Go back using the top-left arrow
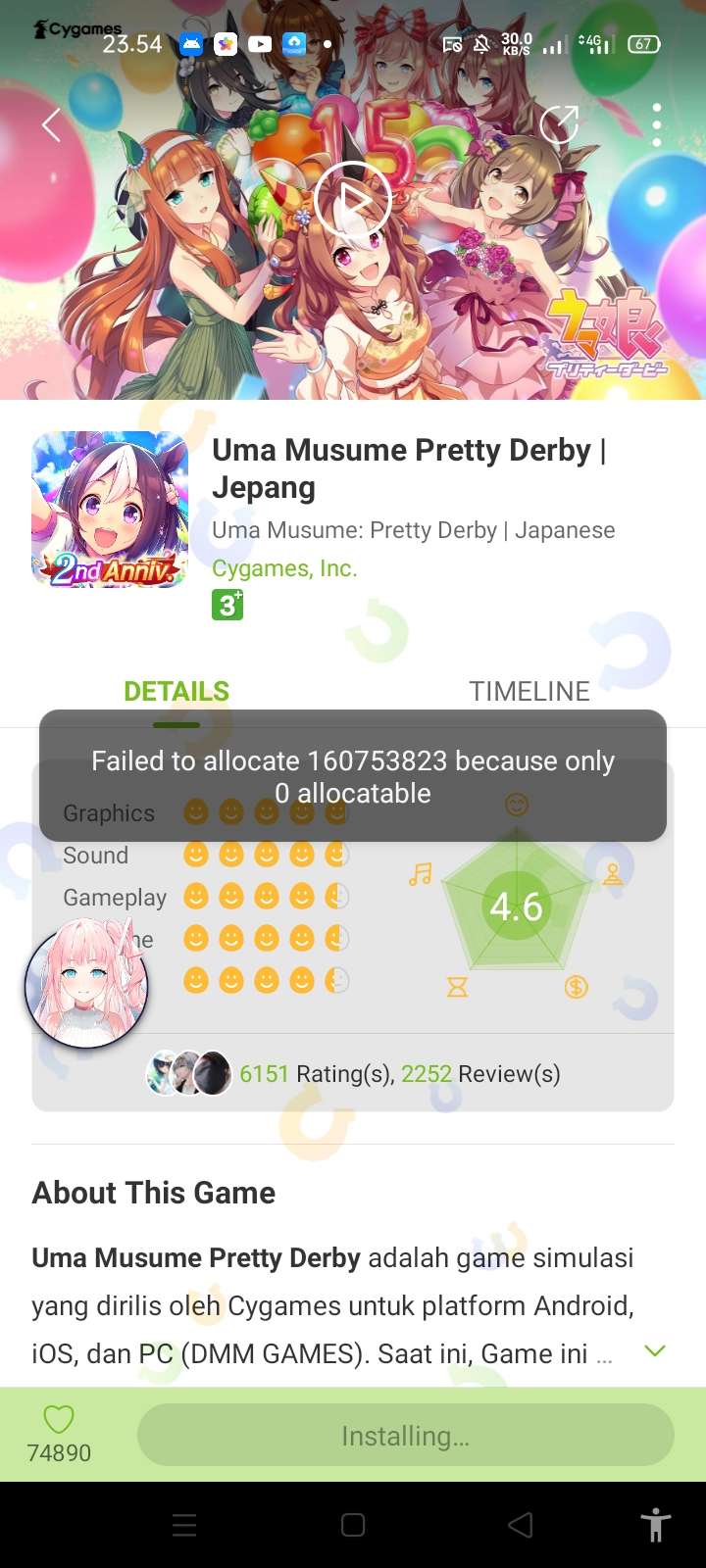 (x=52, y=124)
